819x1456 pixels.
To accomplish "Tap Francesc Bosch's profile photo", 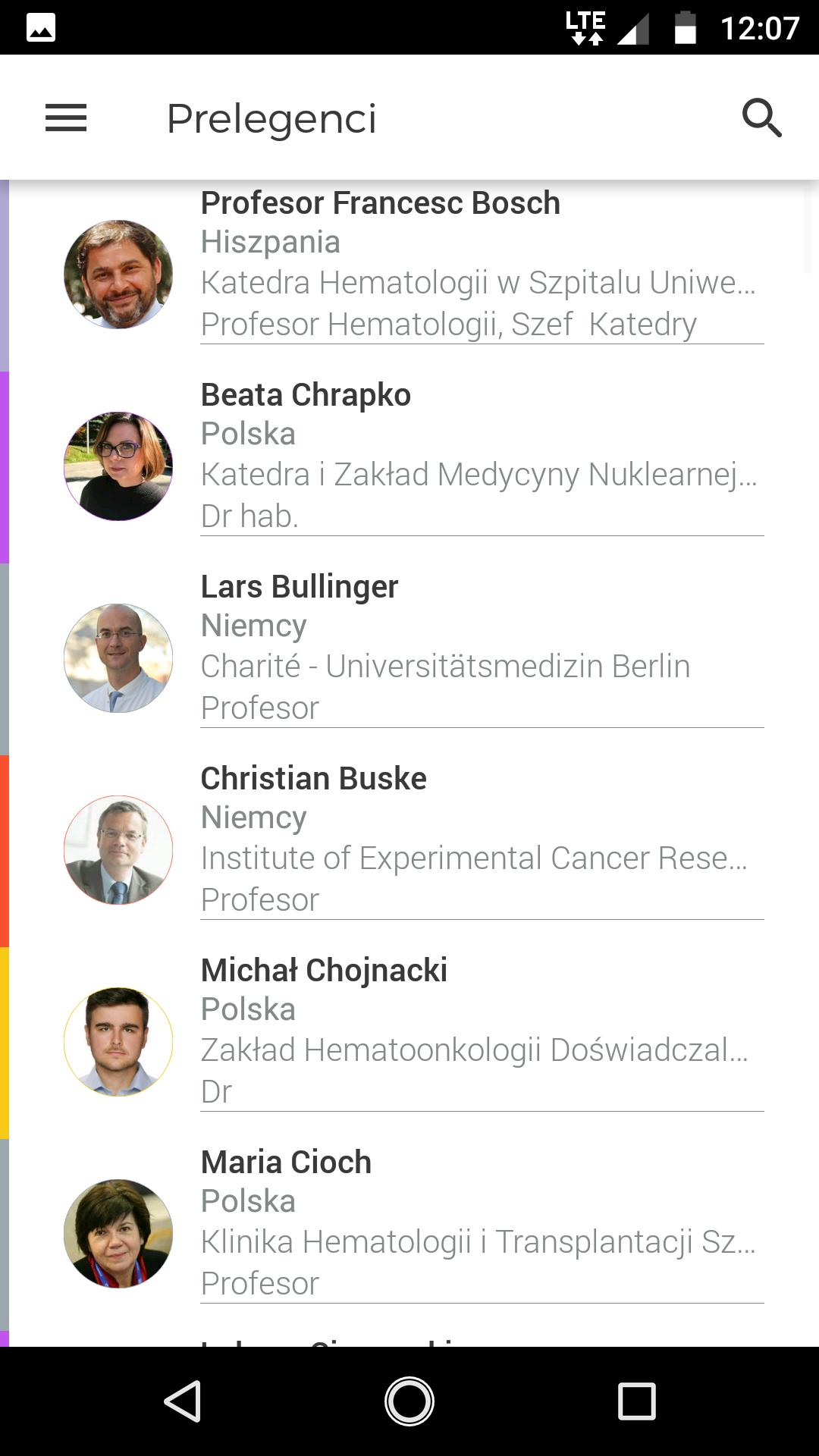I will coord(118,275).
